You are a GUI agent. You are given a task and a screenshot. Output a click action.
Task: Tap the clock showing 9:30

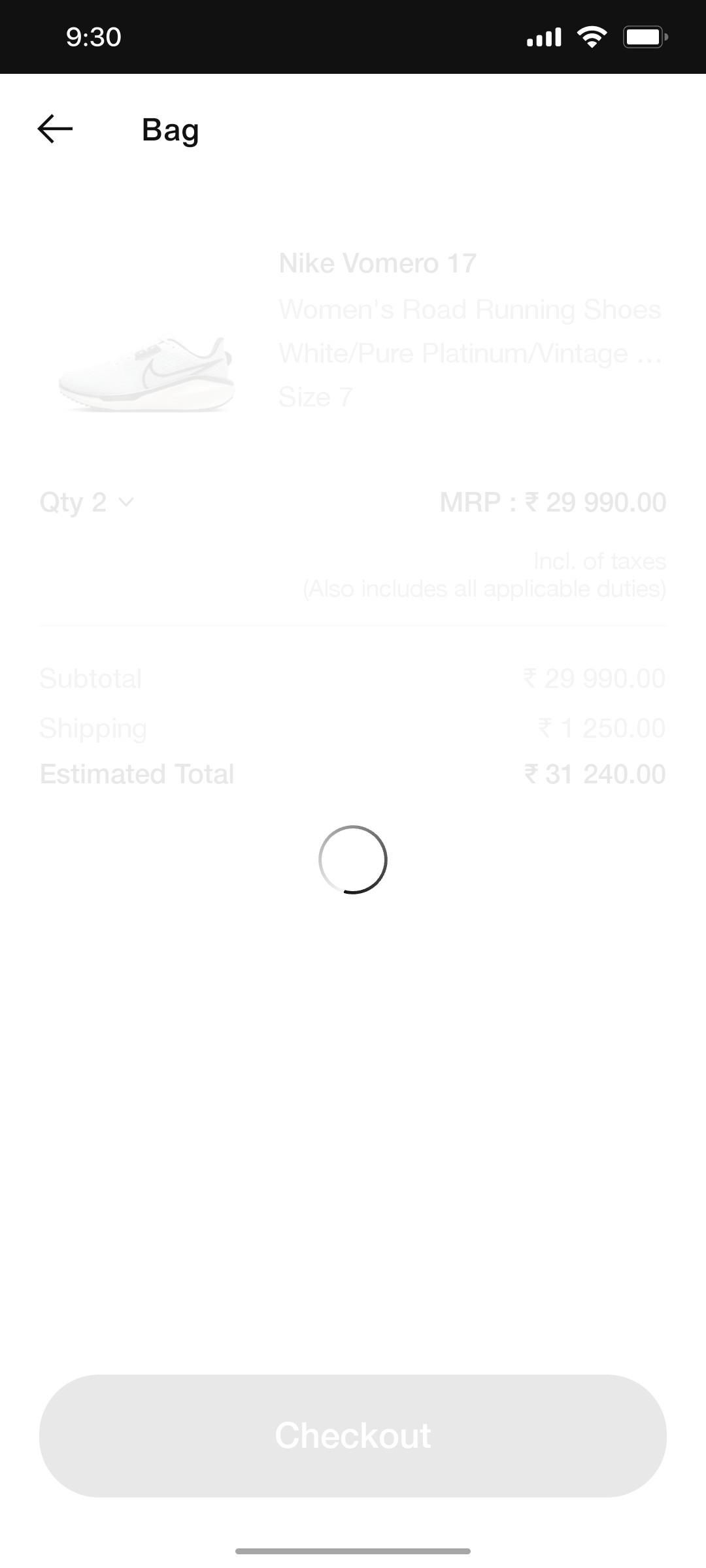coord(92,37)
